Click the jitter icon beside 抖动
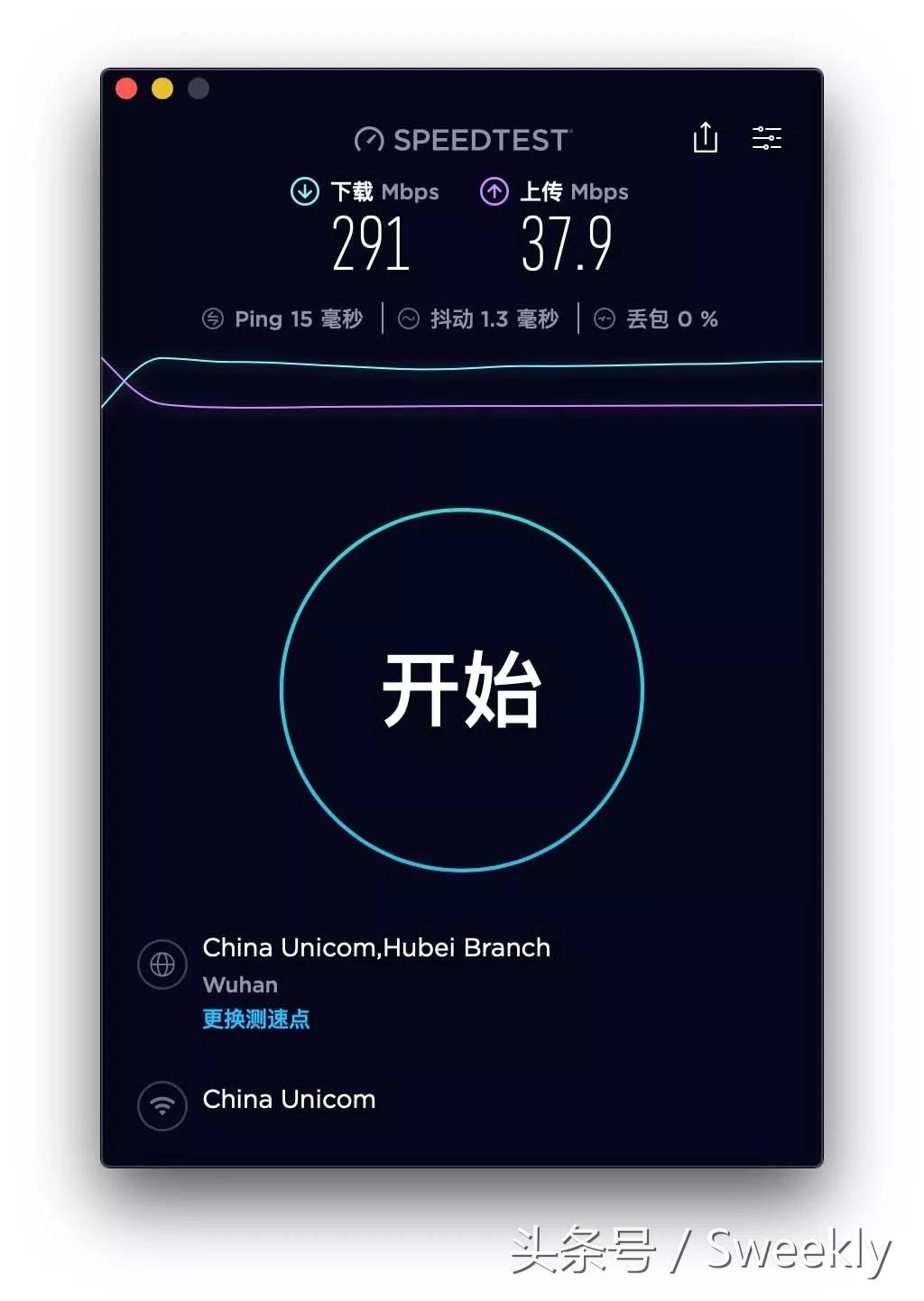Screen dimensions: 924x1301 [409, 318]
